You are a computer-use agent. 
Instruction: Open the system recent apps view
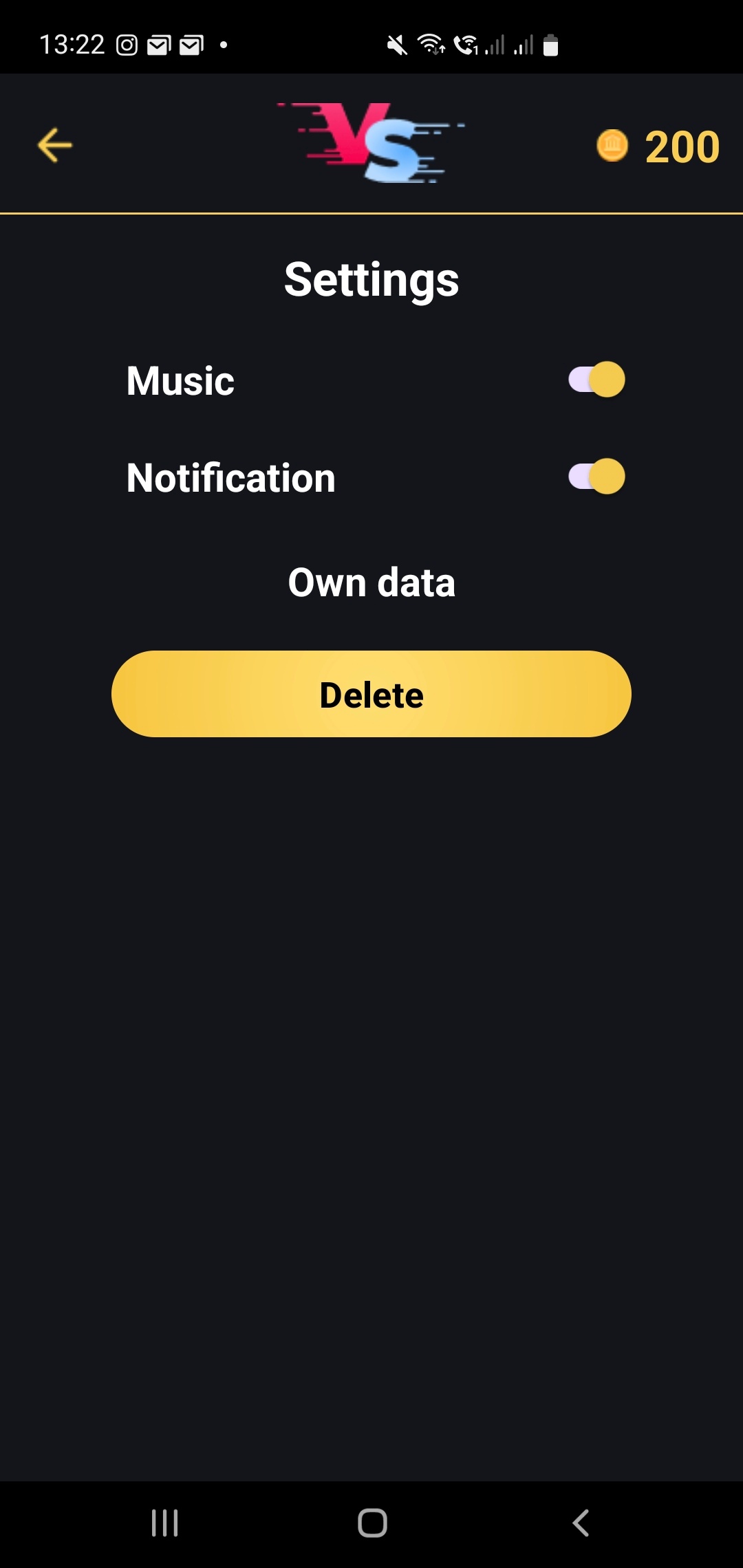(x=165, y=1523)
